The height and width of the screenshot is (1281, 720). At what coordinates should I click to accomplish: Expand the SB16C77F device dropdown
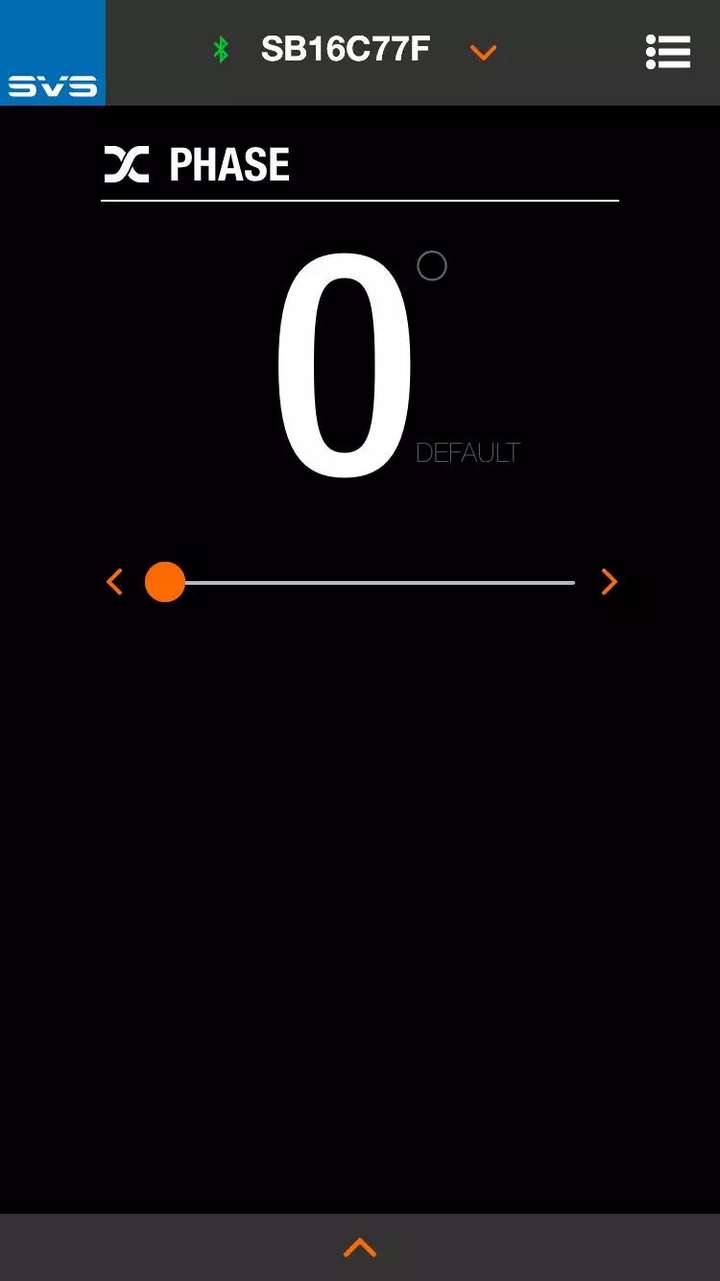(x=483, y=53)
